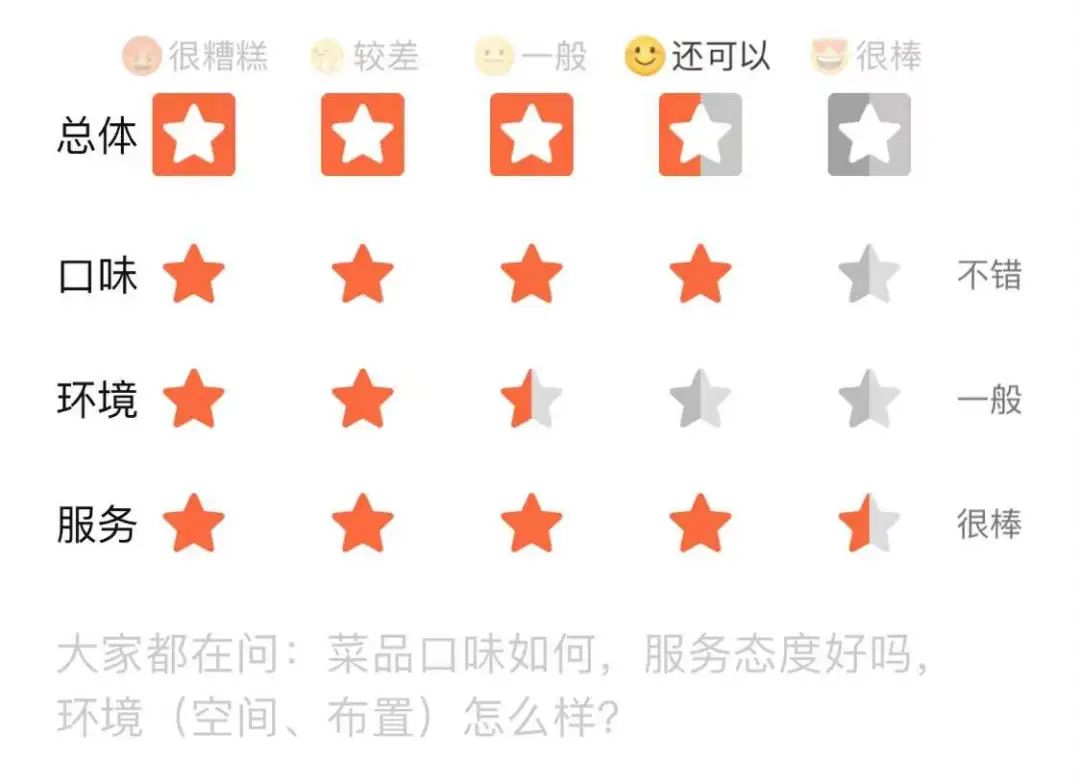
Task: Give service (服务) the fifth star
Action: (x=869, y=524)
